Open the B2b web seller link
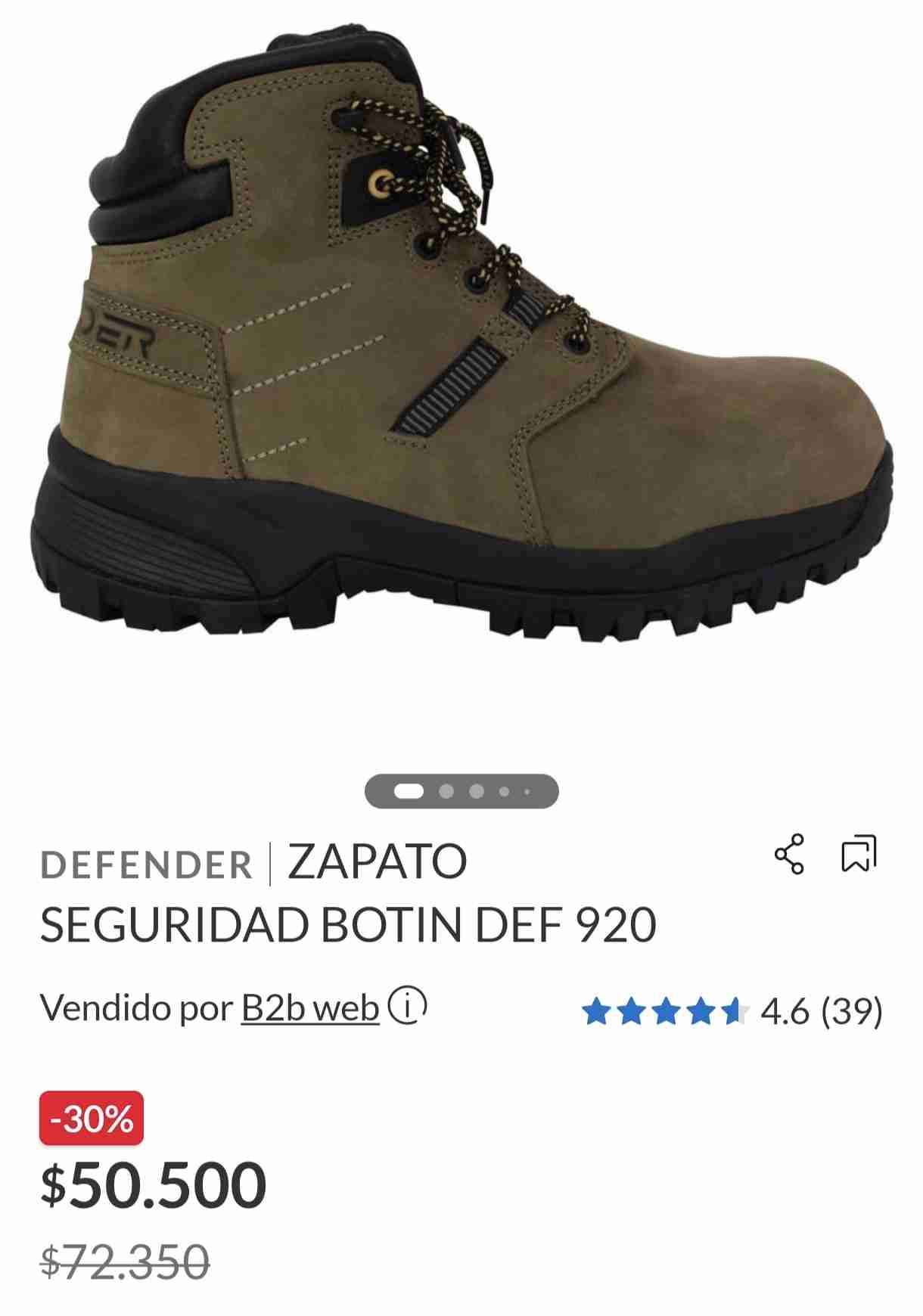 point(309,1008)
